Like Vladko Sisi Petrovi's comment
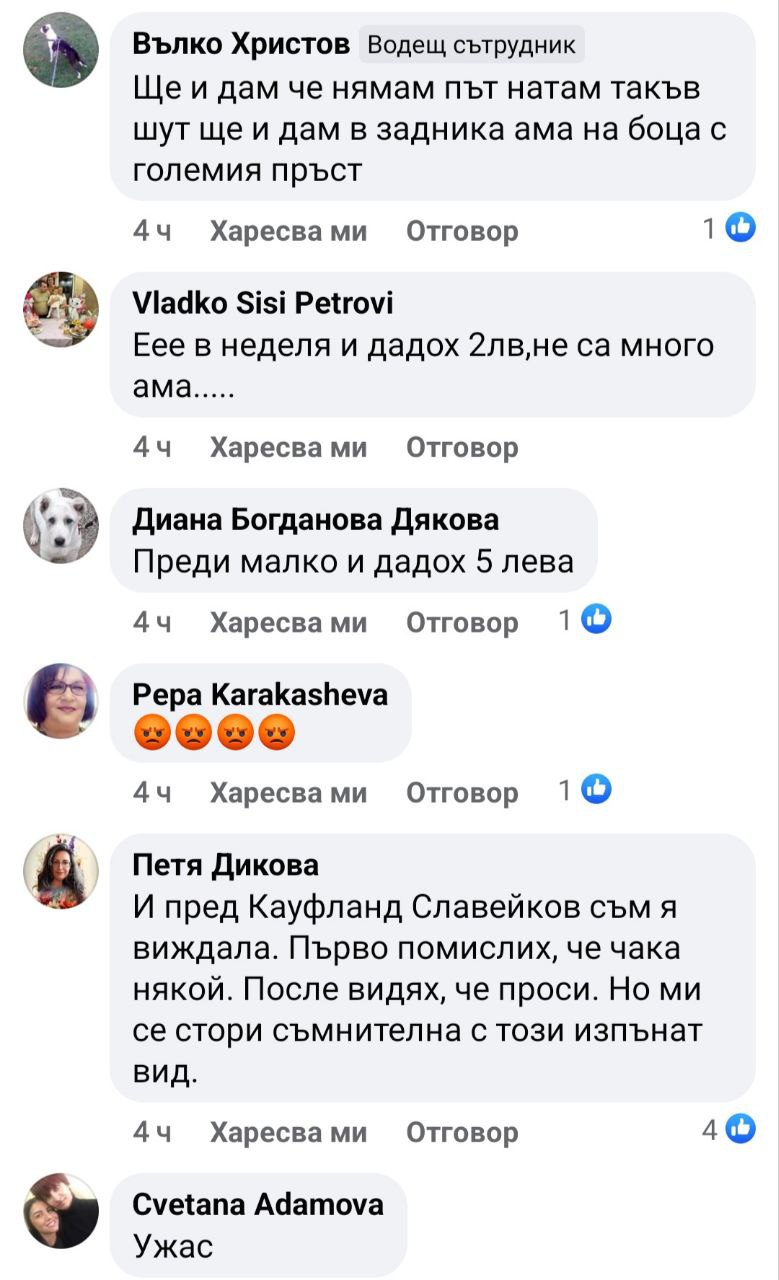 point(288,447)
